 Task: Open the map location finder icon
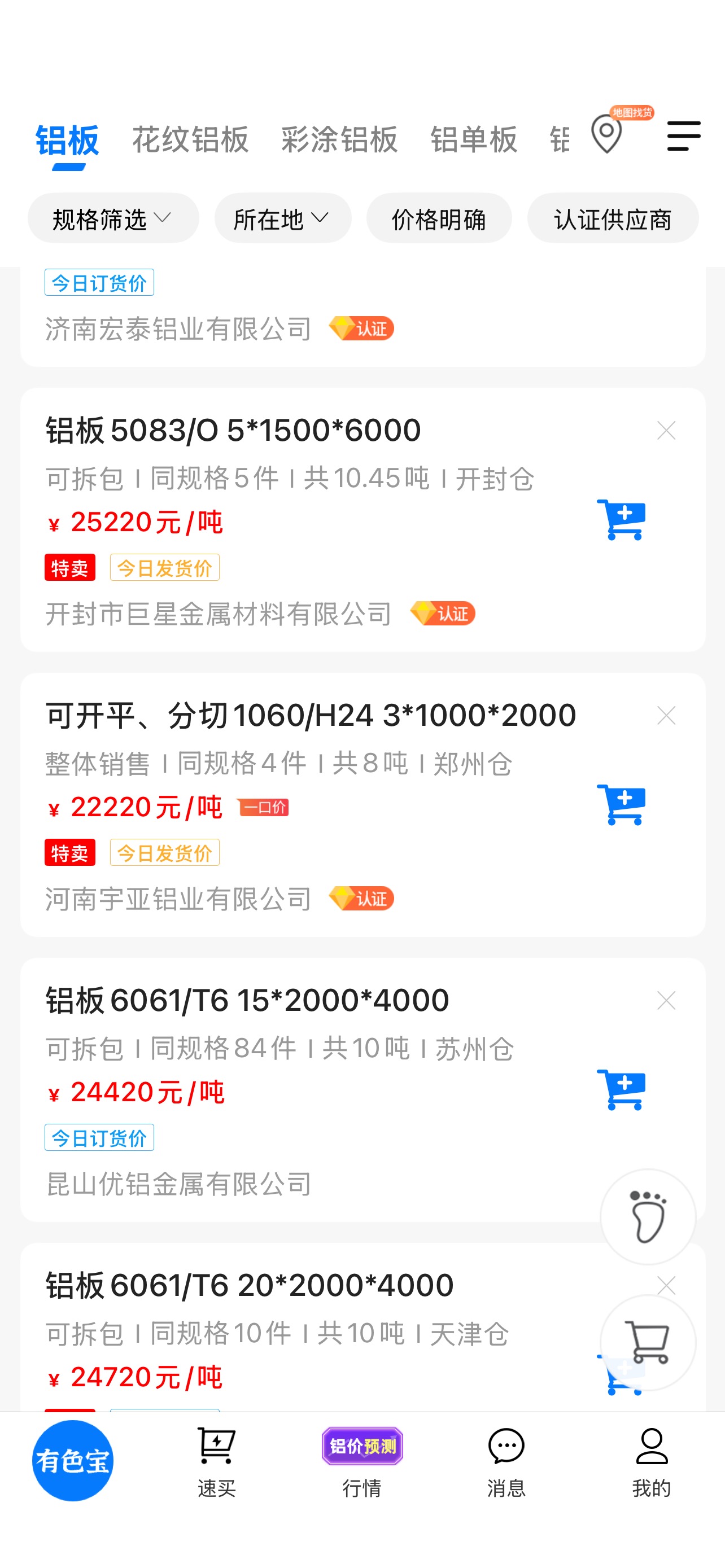click(x=615, y=130)
